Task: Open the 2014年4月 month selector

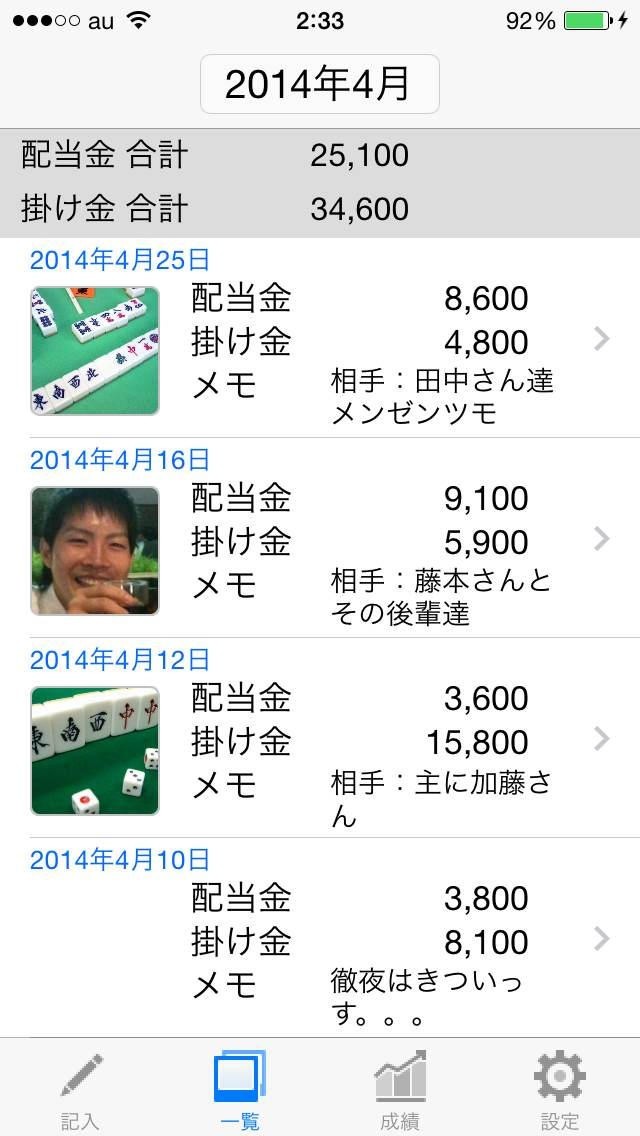Action: 319,84
